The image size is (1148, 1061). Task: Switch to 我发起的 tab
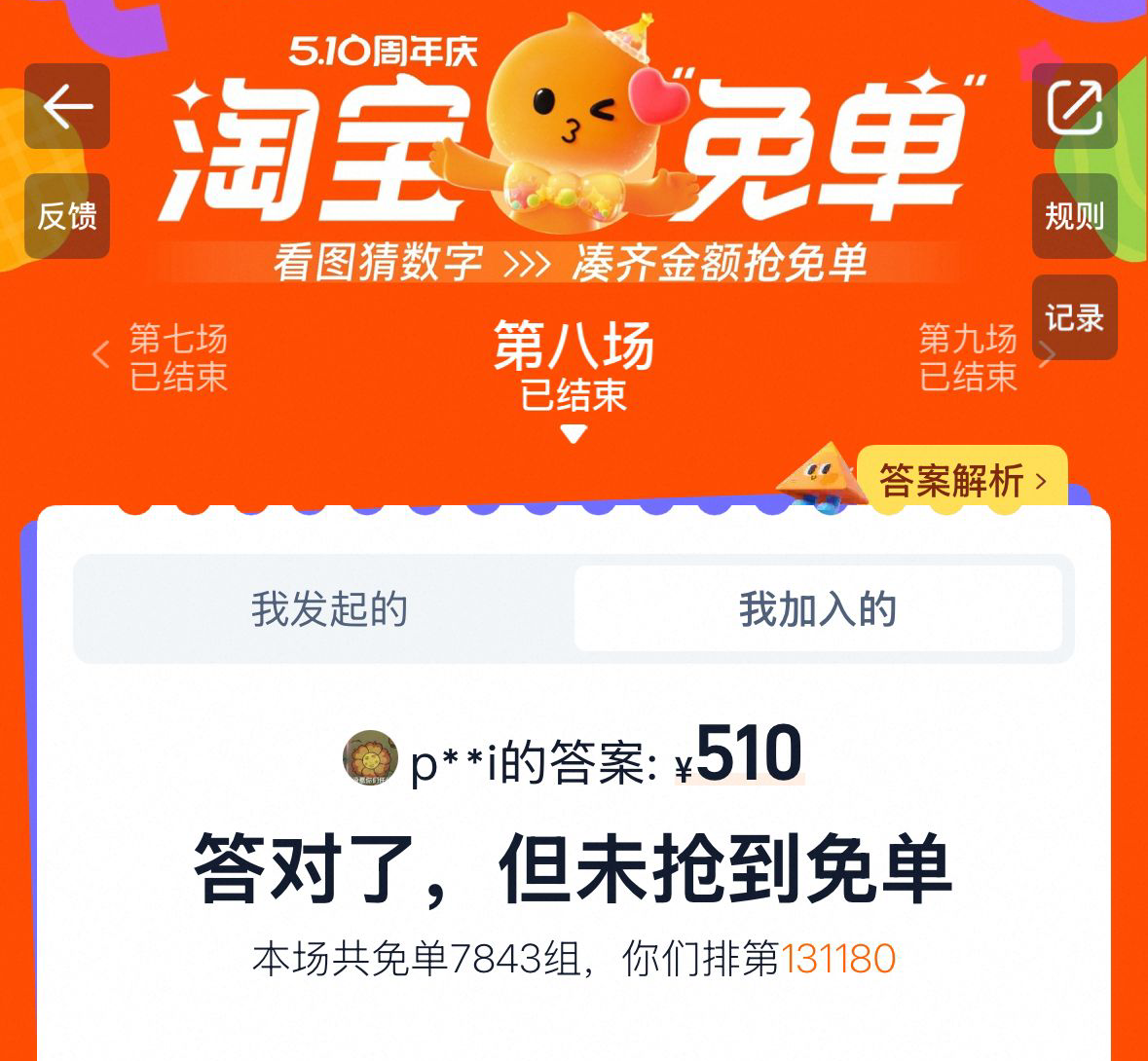329,609
